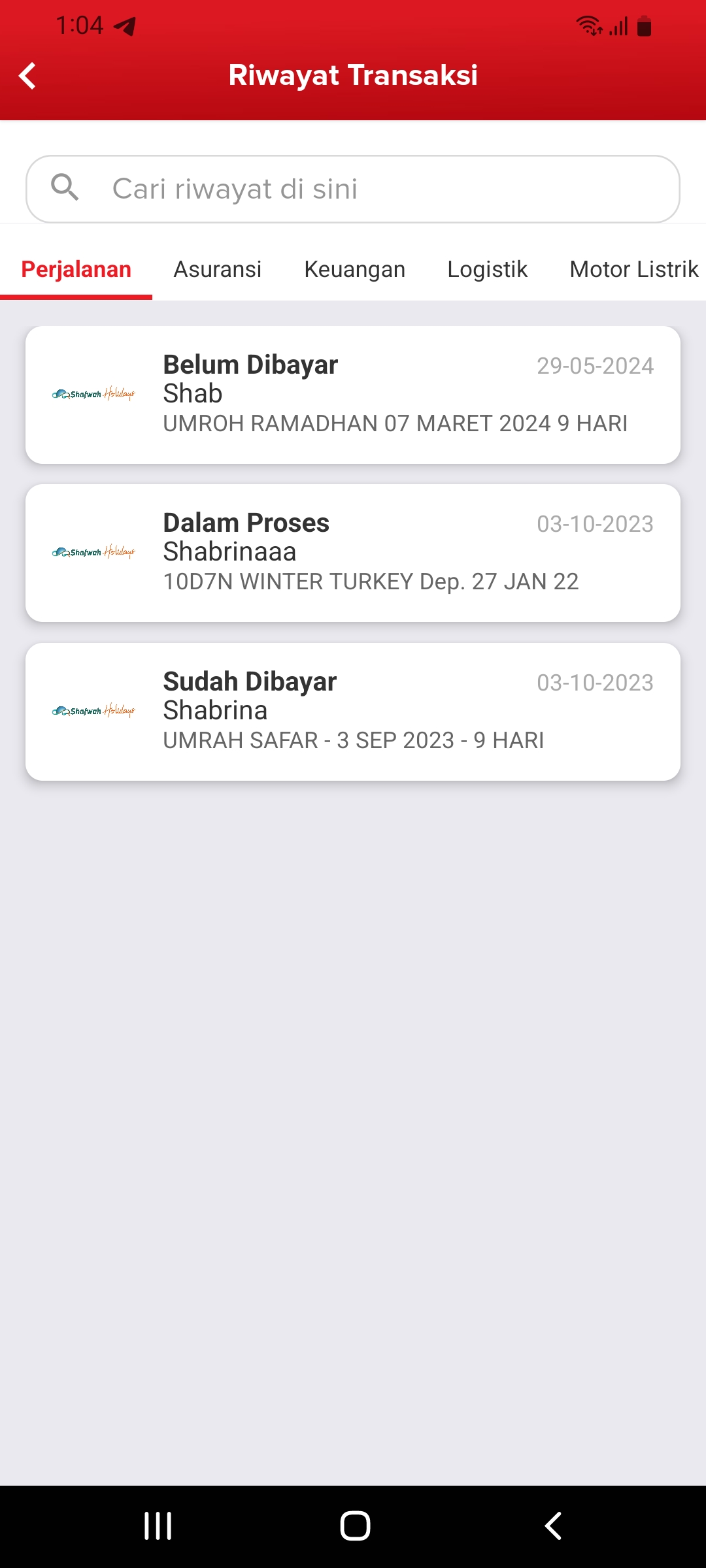
Task: Go back from Riwayat Transaksi
Action: (27, 76)
